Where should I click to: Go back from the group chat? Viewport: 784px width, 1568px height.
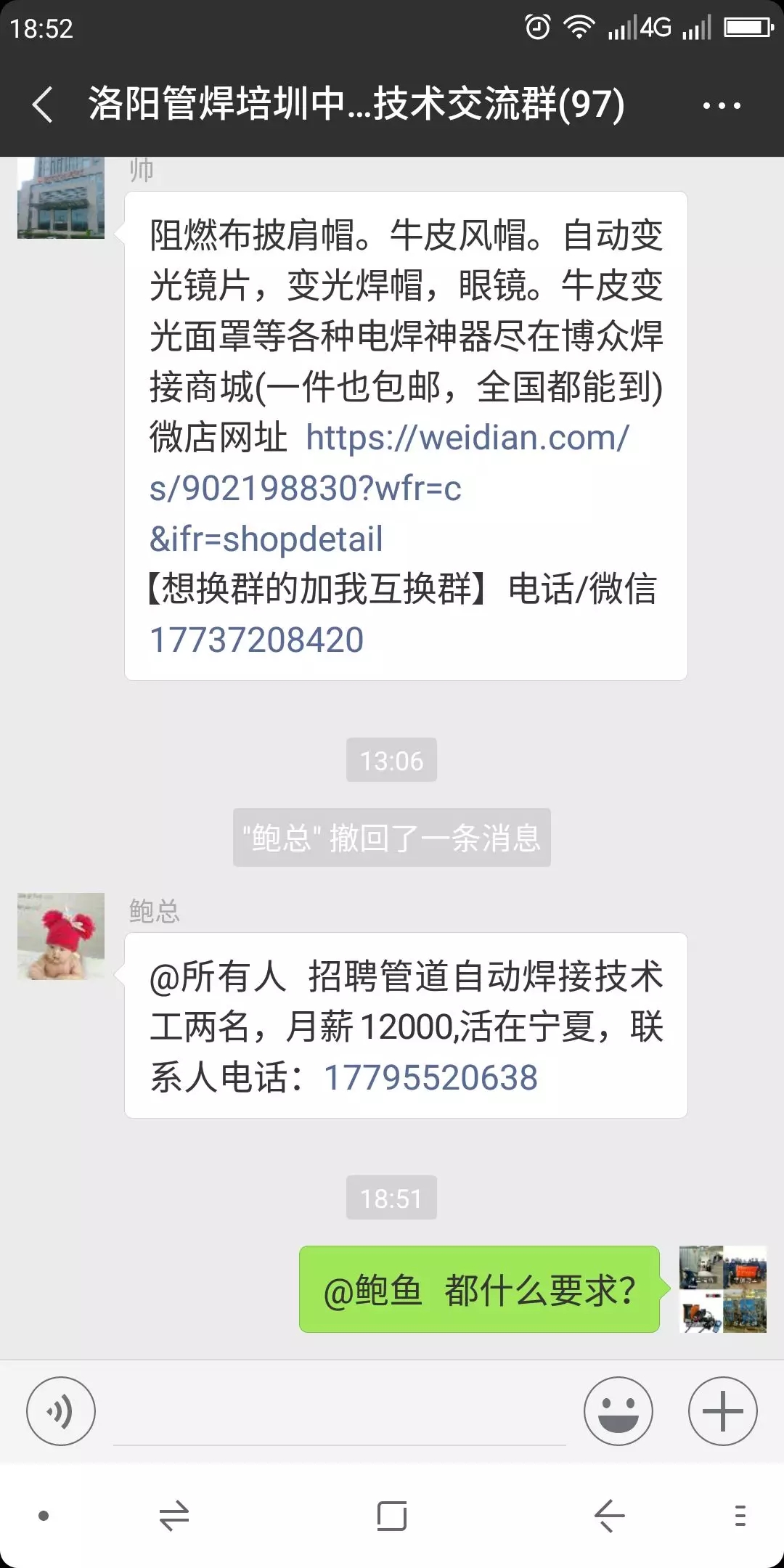click(x=44, y=105)
